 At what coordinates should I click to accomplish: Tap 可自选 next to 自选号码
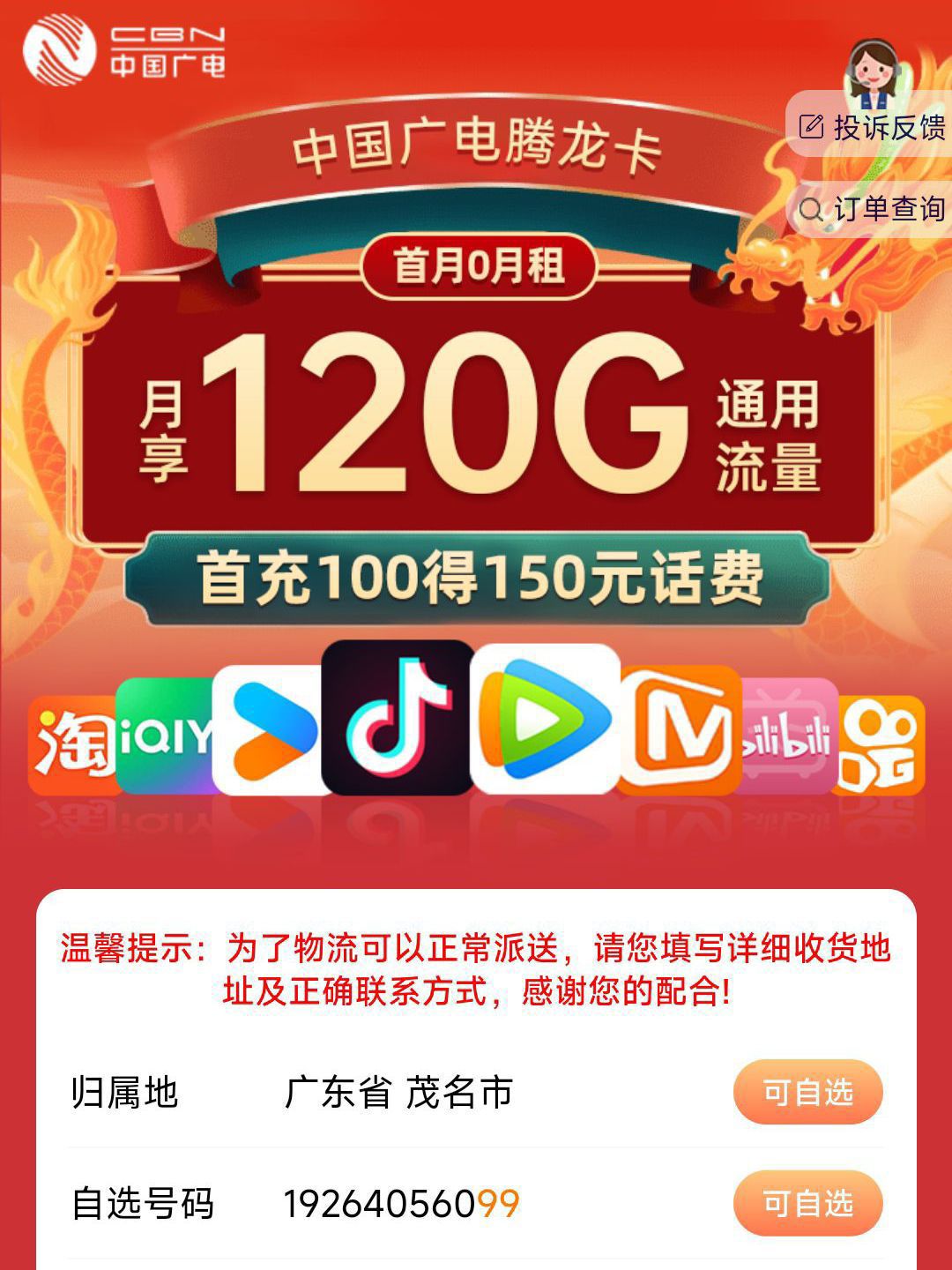807,1203
